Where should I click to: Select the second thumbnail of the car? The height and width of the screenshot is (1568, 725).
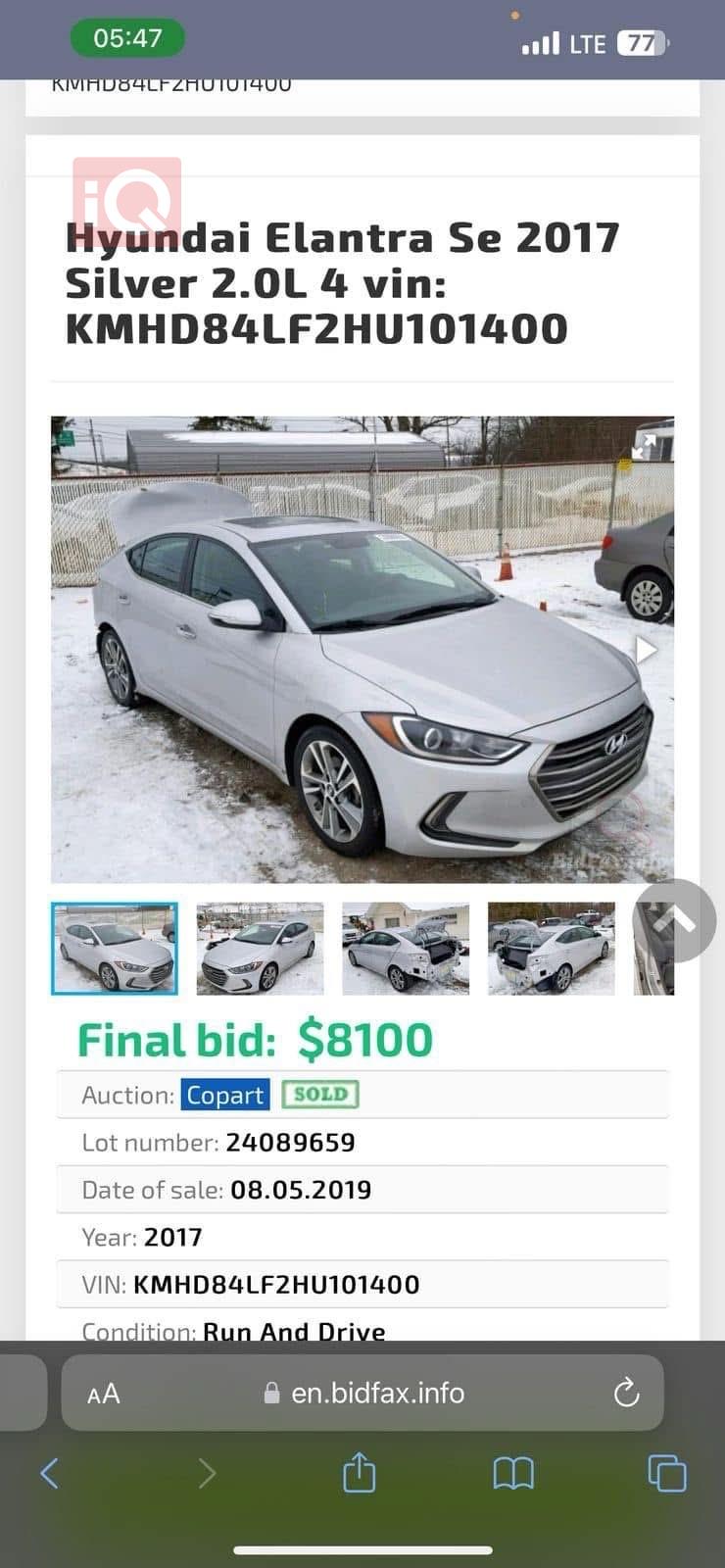tap(260, 949)
